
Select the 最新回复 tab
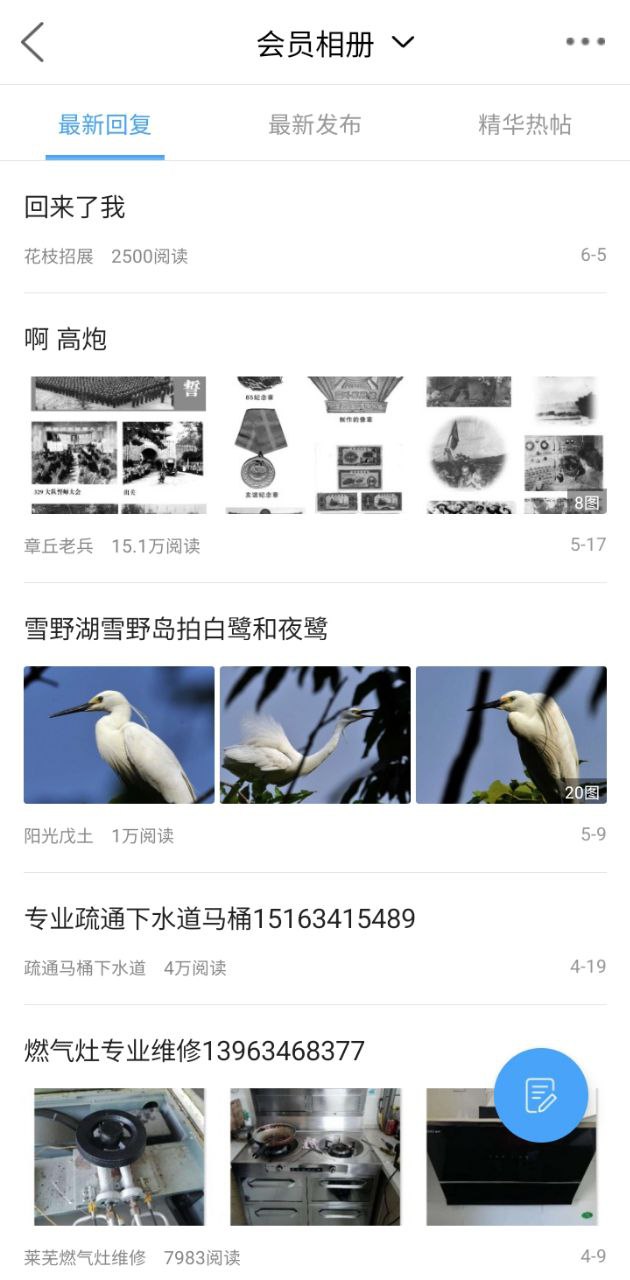coord(104,125)
